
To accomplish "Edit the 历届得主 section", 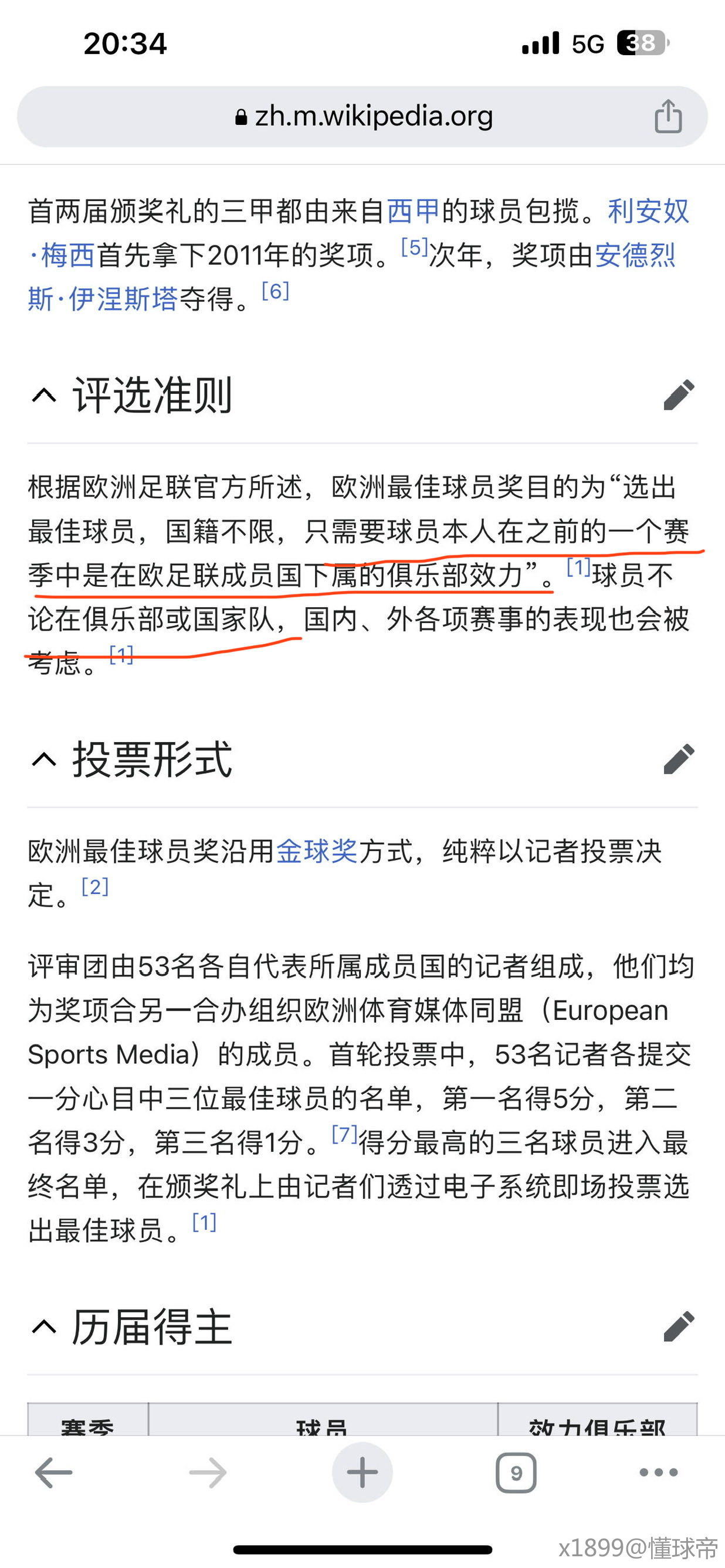I will pyautogui.click(x=679, y=1327).
